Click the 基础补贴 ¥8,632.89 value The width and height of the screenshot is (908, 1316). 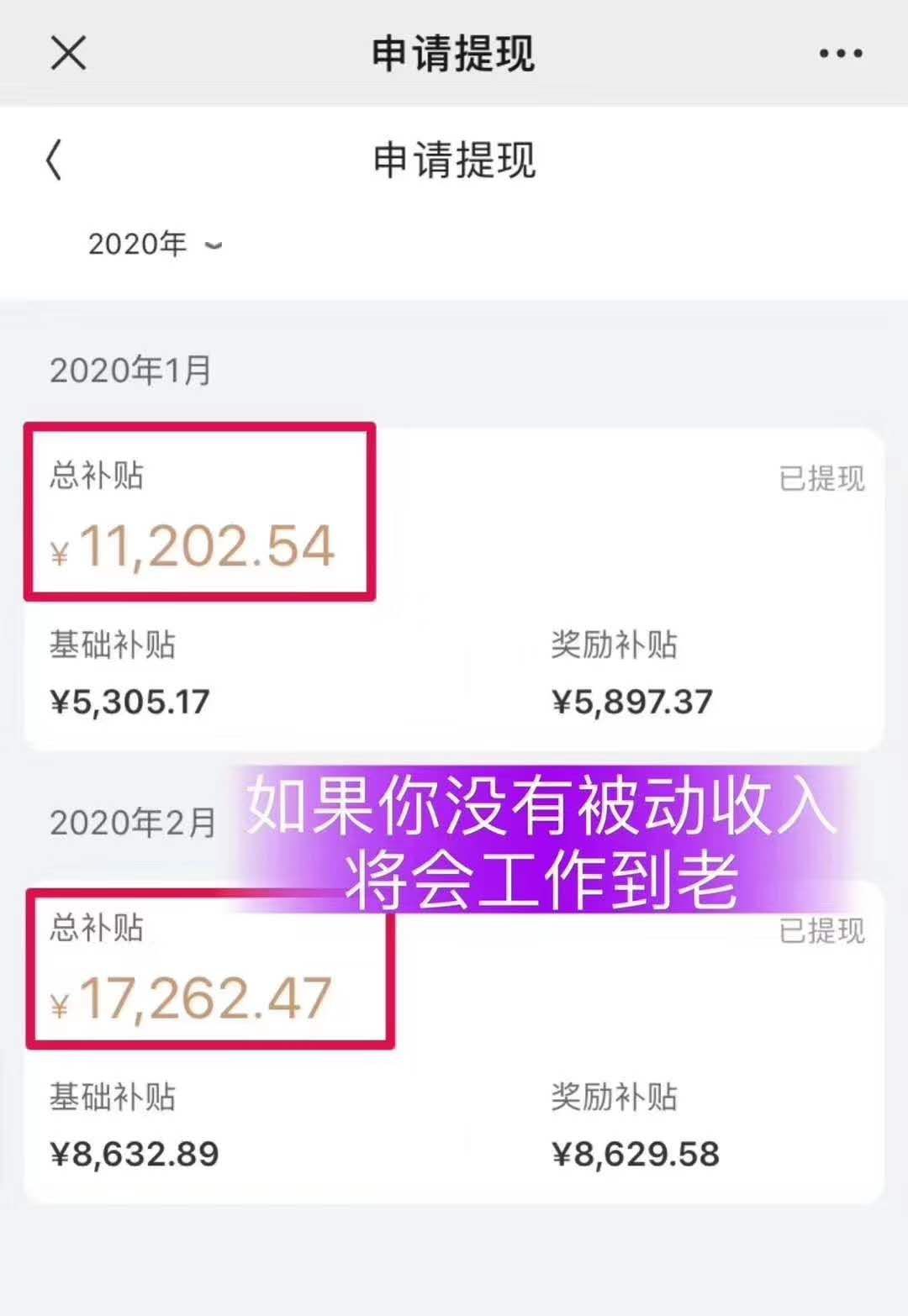tap(135, 1154)
